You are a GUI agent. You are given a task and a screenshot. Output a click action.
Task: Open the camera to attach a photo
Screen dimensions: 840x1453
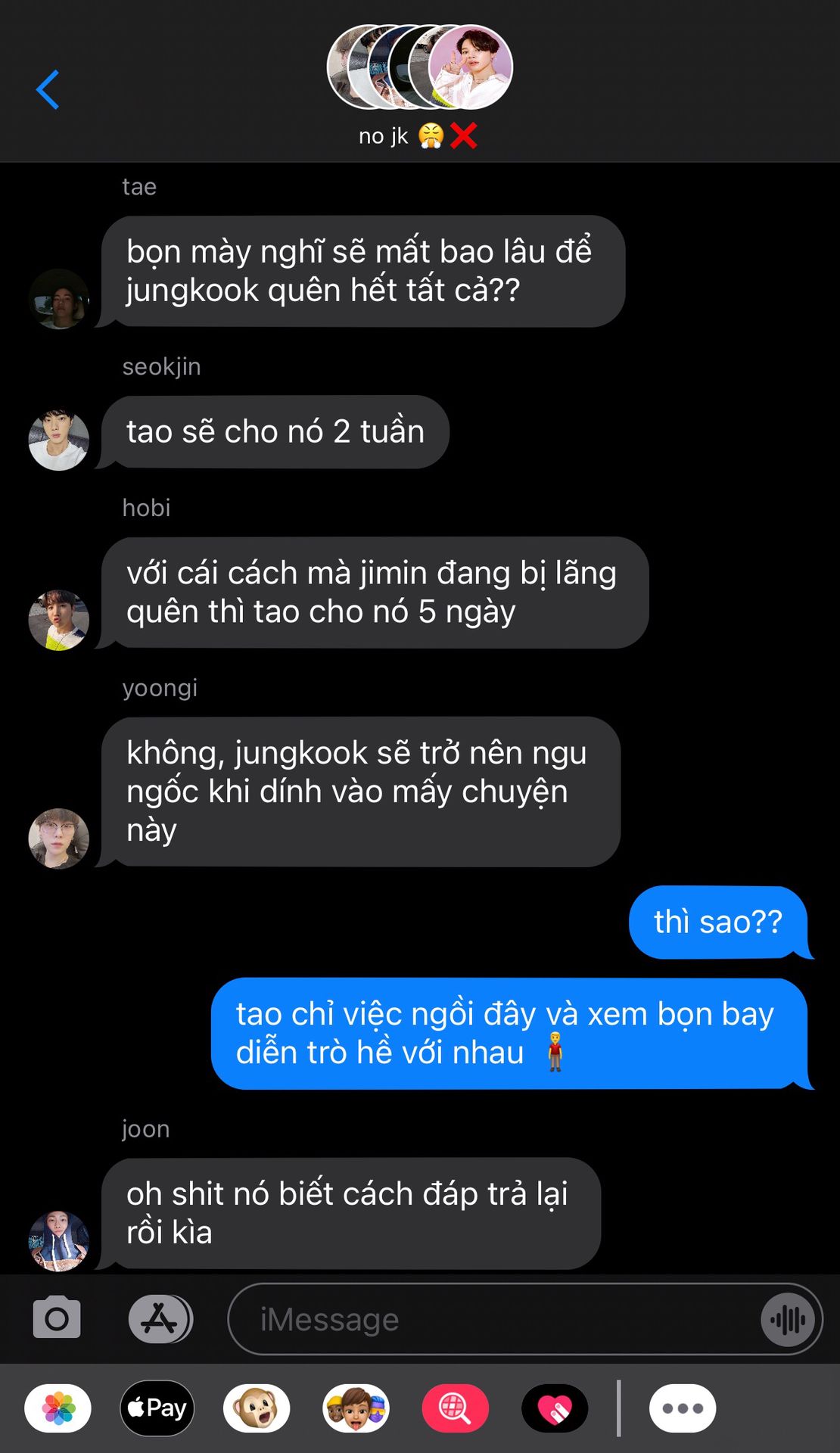click(x=57, y=1318)
